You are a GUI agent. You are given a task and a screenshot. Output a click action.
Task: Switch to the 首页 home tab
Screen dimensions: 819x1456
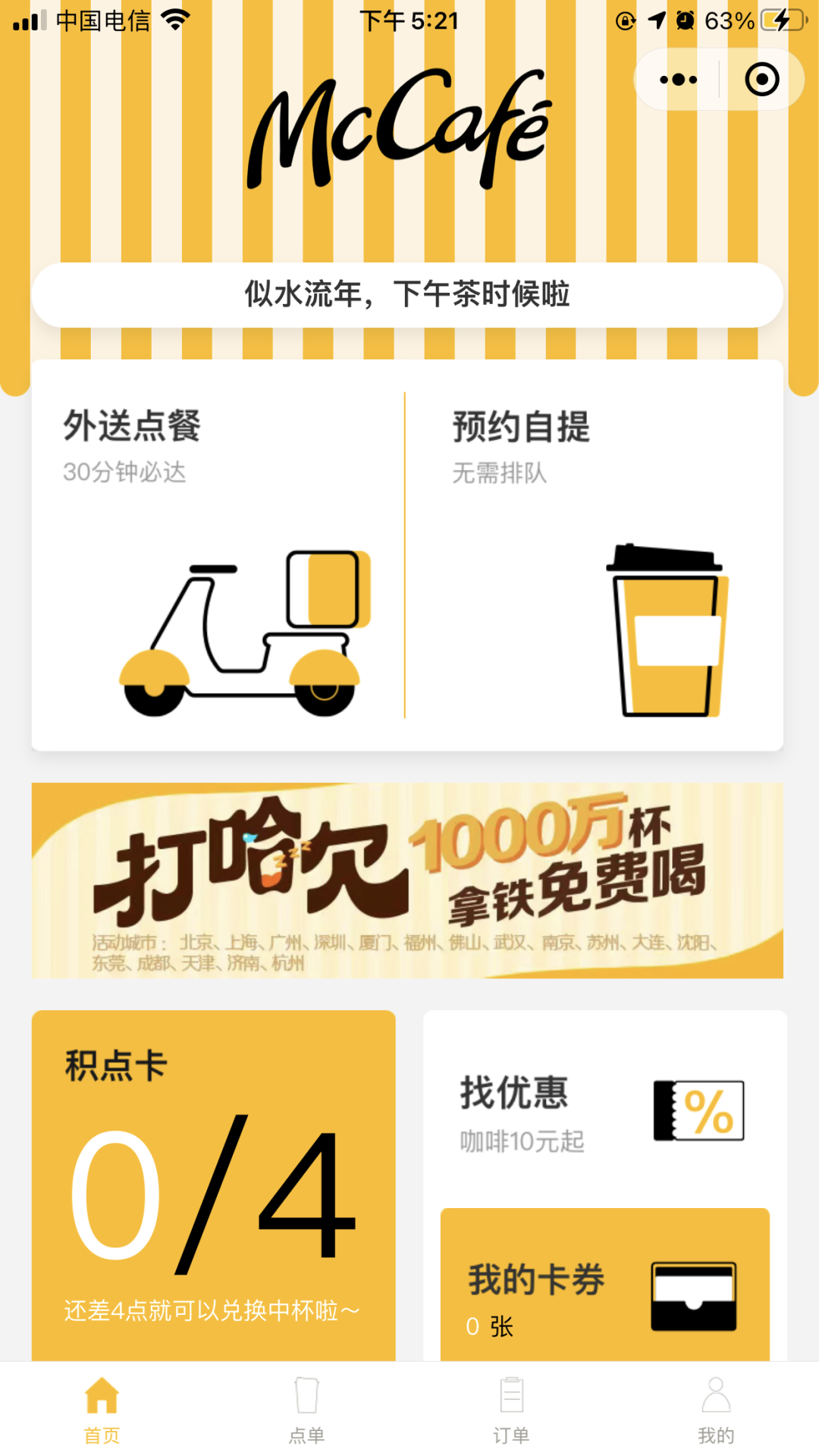click(x=102, y=1409)
